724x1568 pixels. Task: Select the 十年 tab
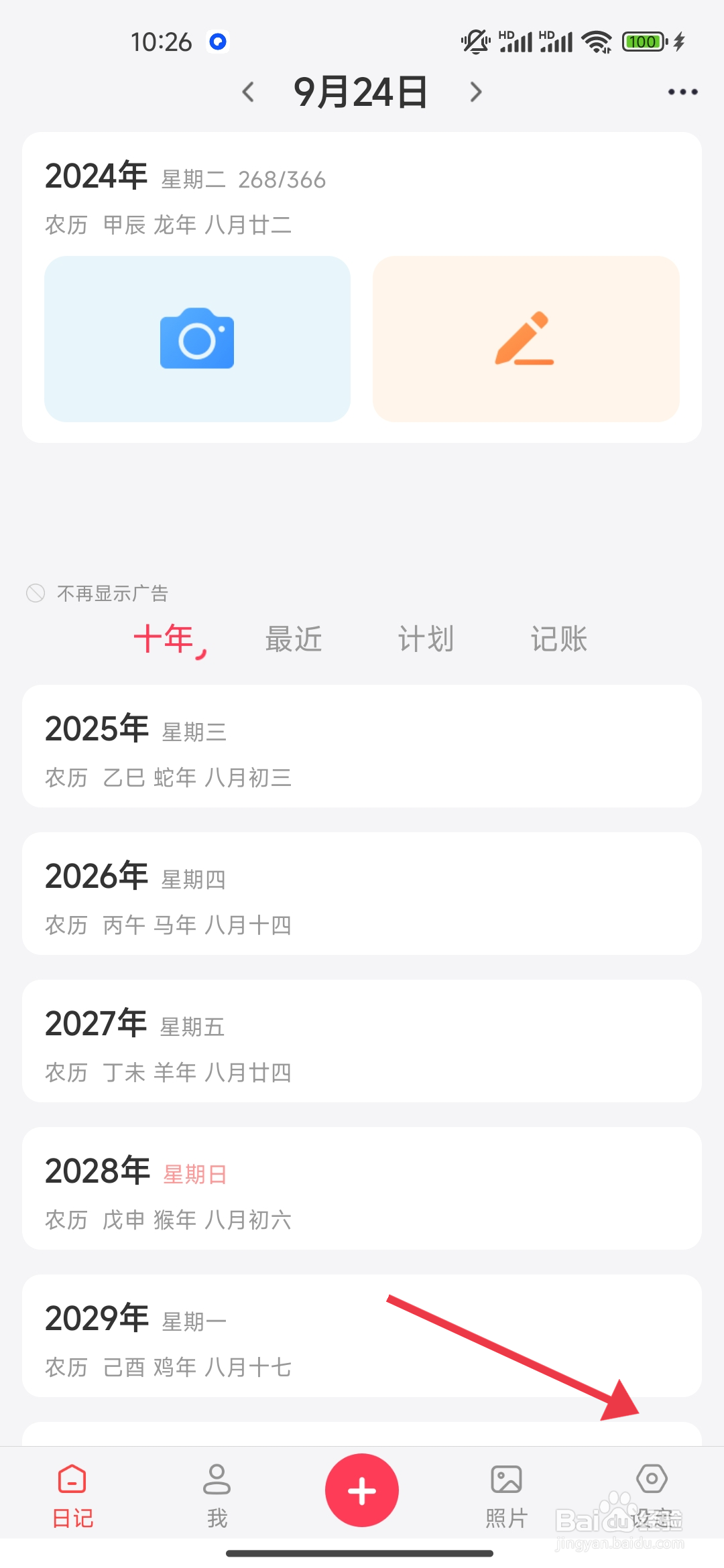[x=164, y=639]
